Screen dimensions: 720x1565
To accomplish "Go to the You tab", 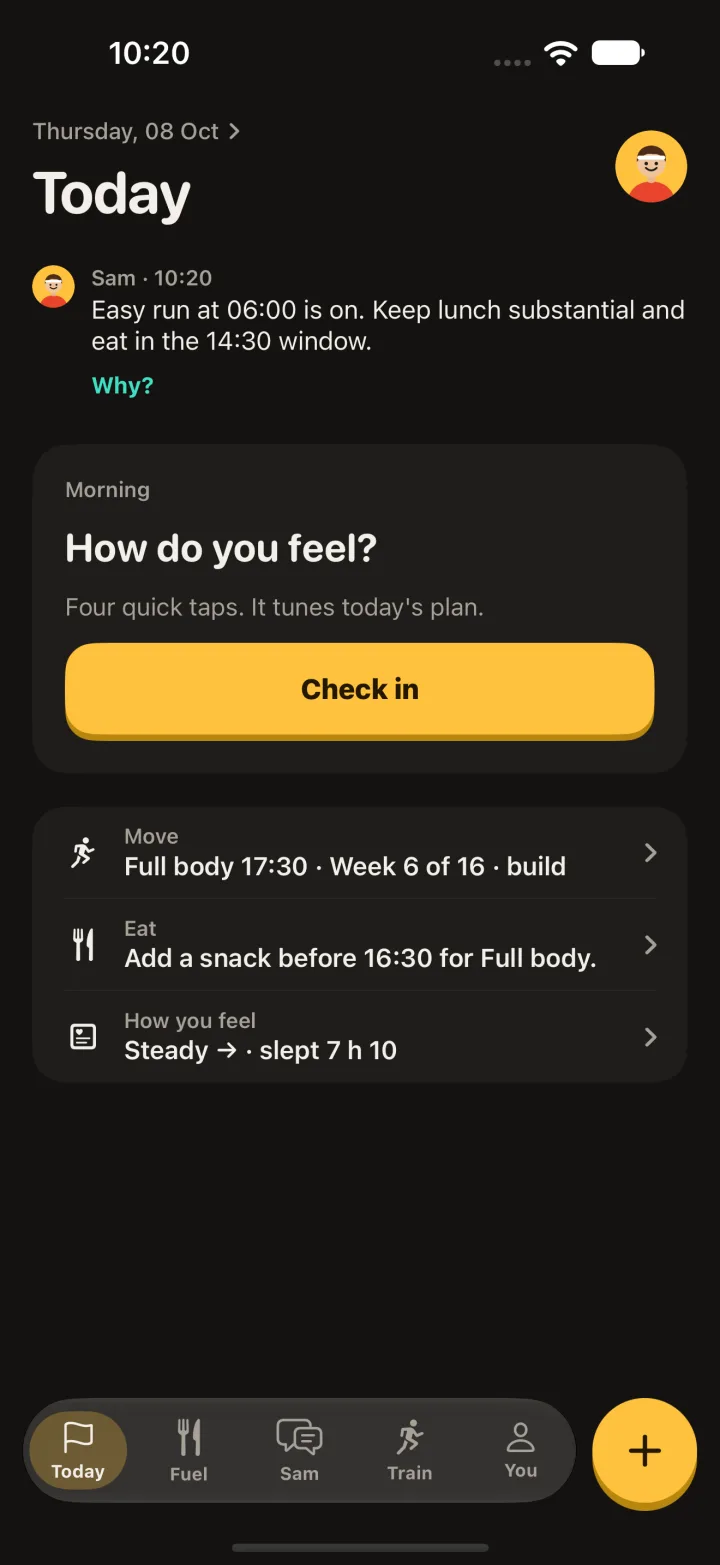I will tap(521, 1450).
